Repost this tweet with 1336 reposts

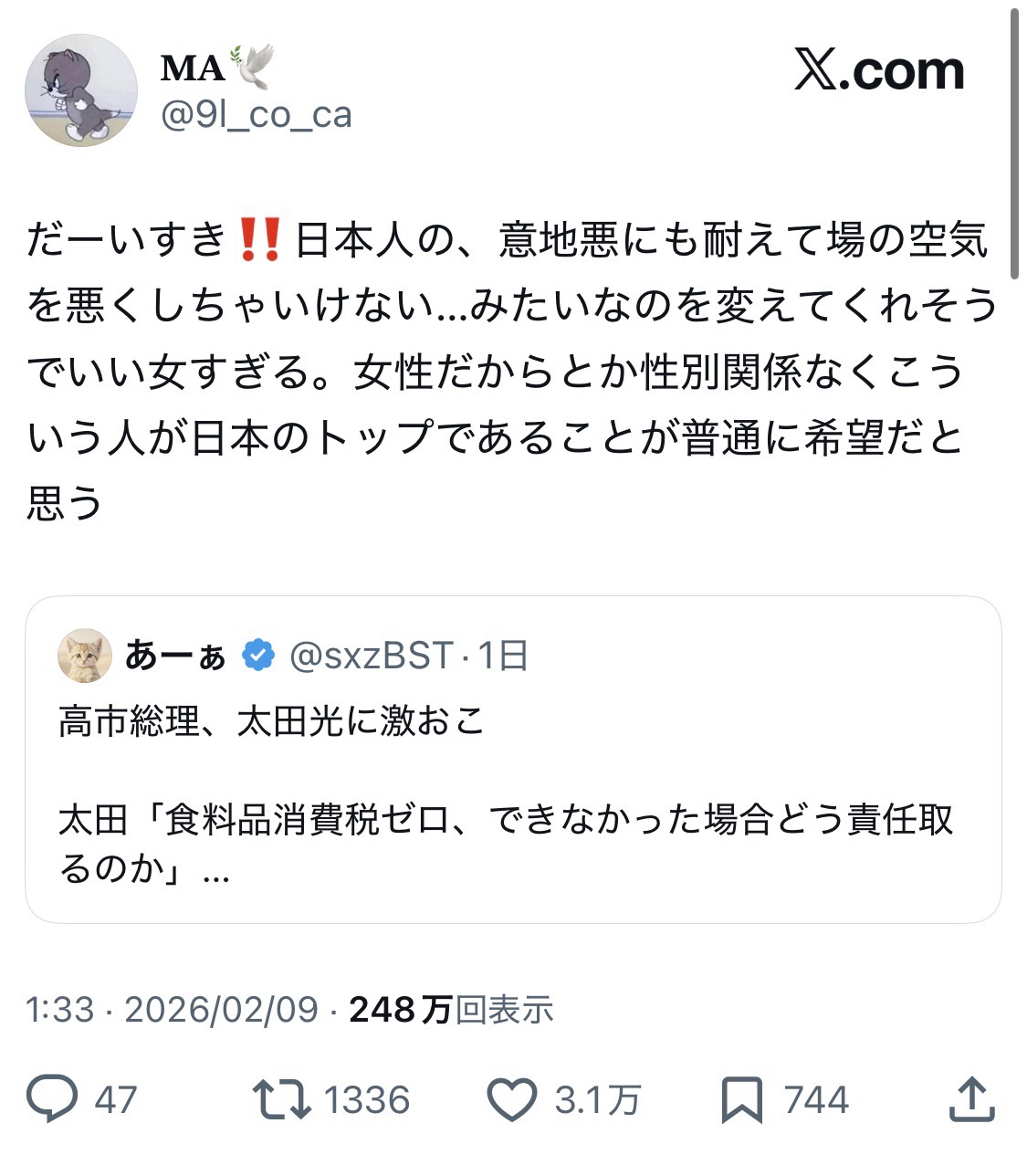[281, 1099]
